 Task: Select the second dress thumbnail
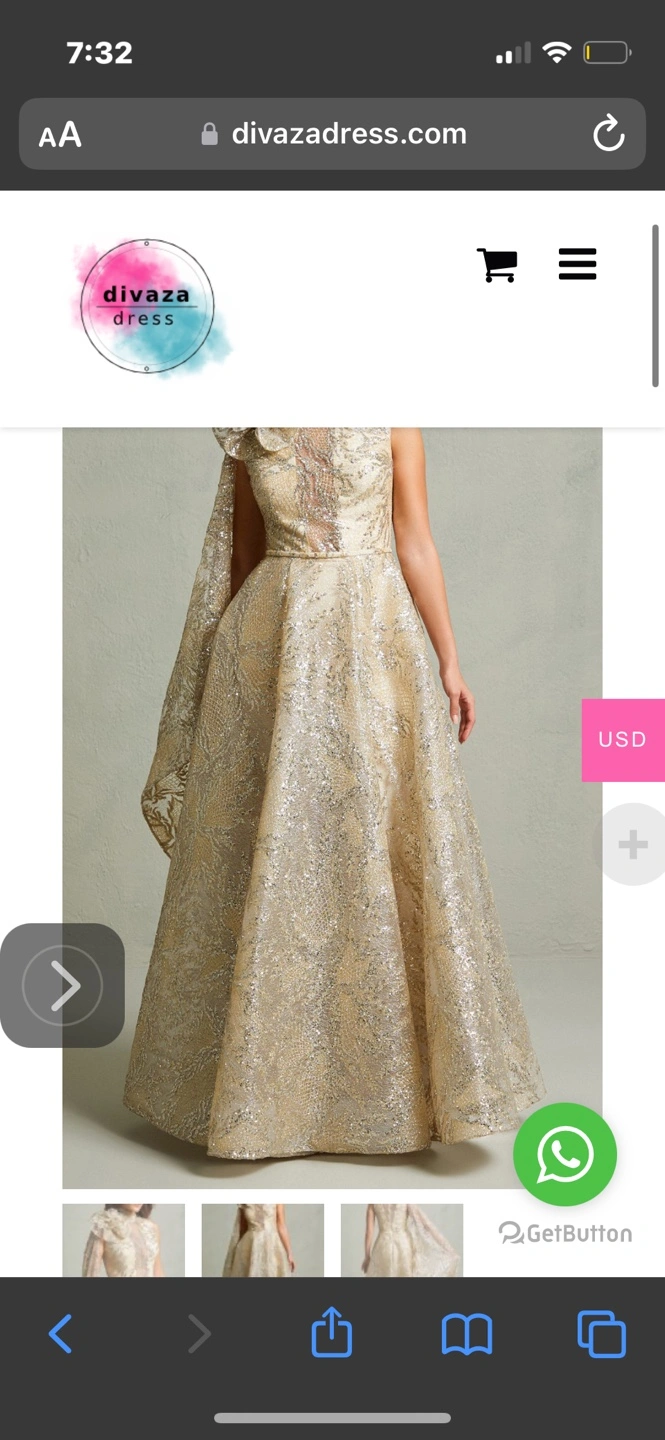[262, 1240]
